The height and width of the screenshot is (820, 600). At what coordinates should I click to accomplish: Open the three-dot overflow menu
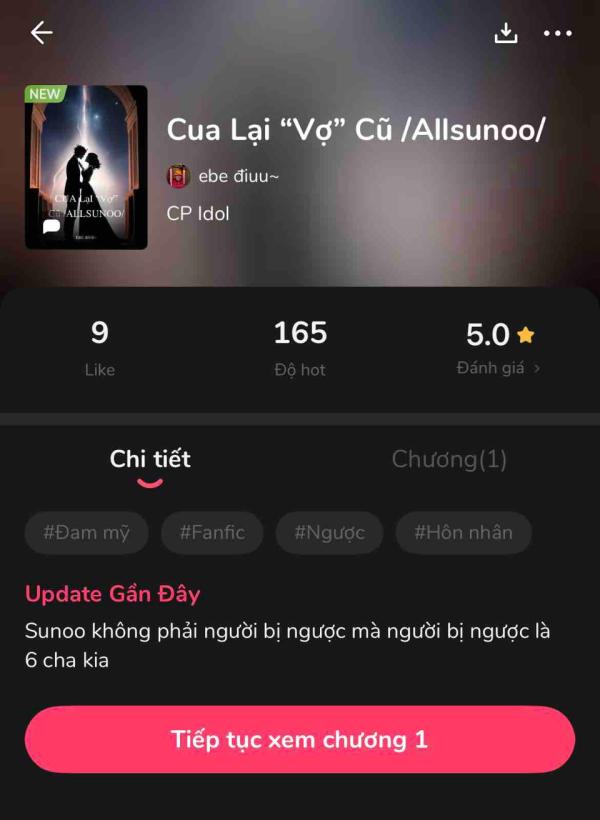click(x=557, y=33)
